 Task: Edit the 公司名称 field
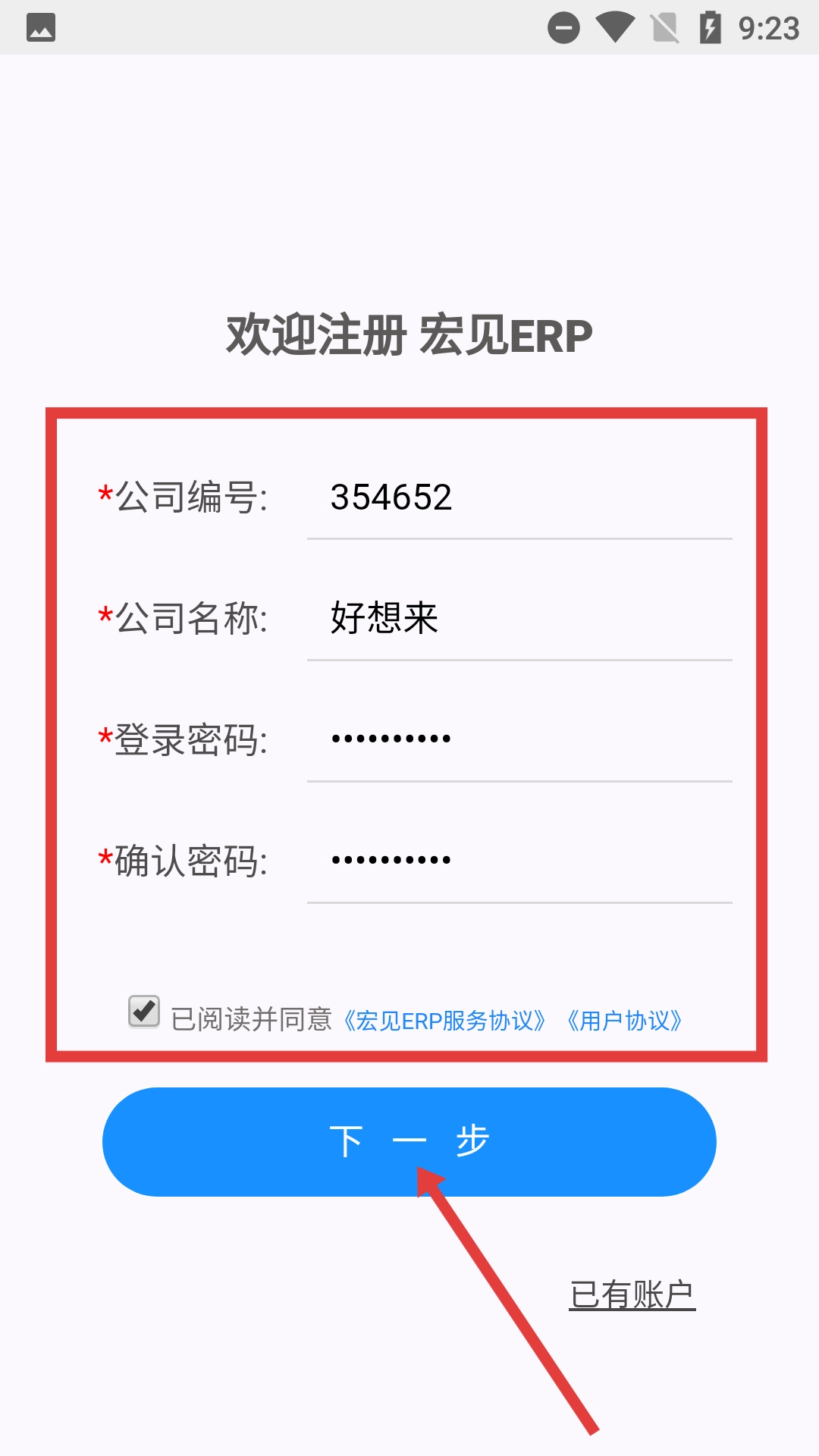click(519, 618)
